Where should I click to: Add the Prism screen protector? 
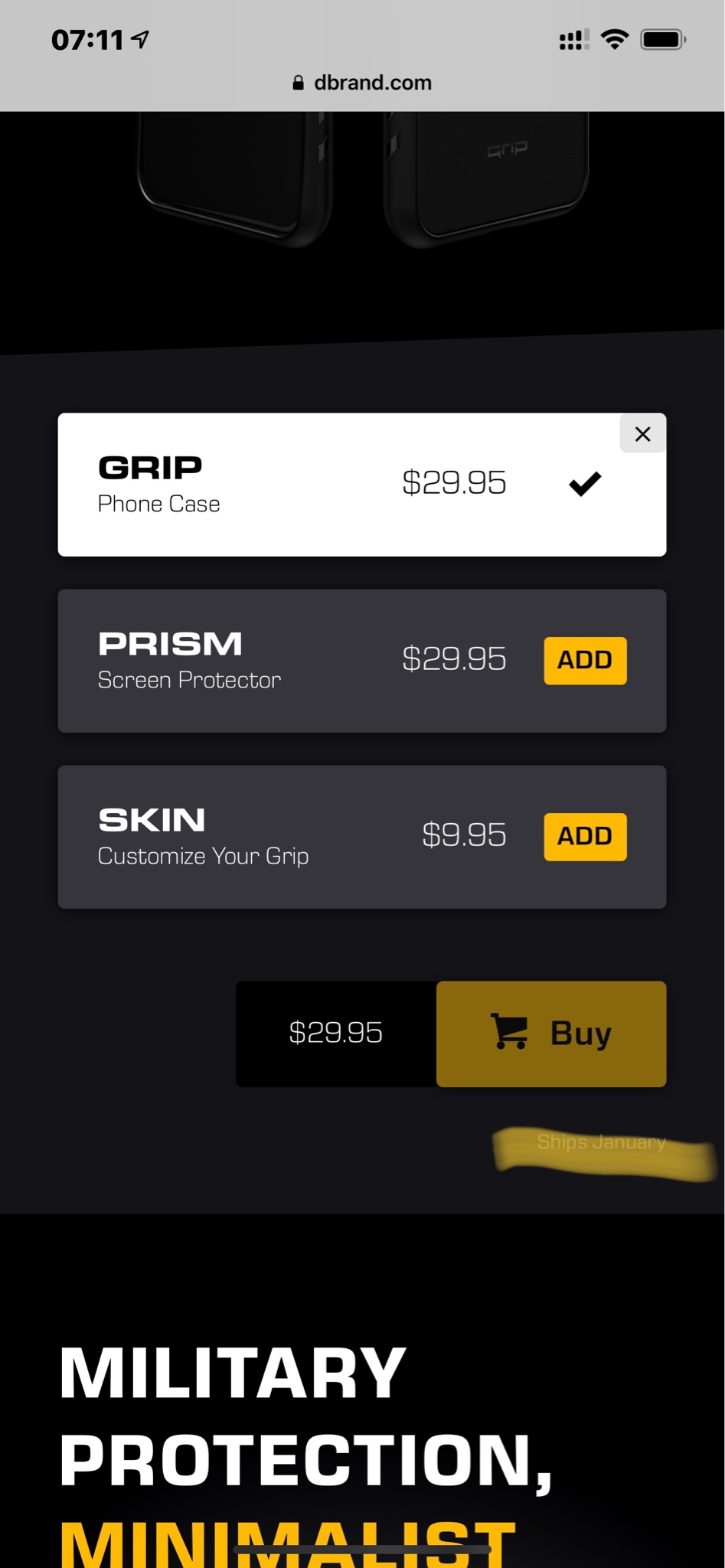pyautogui.click(x=585, y=660)
